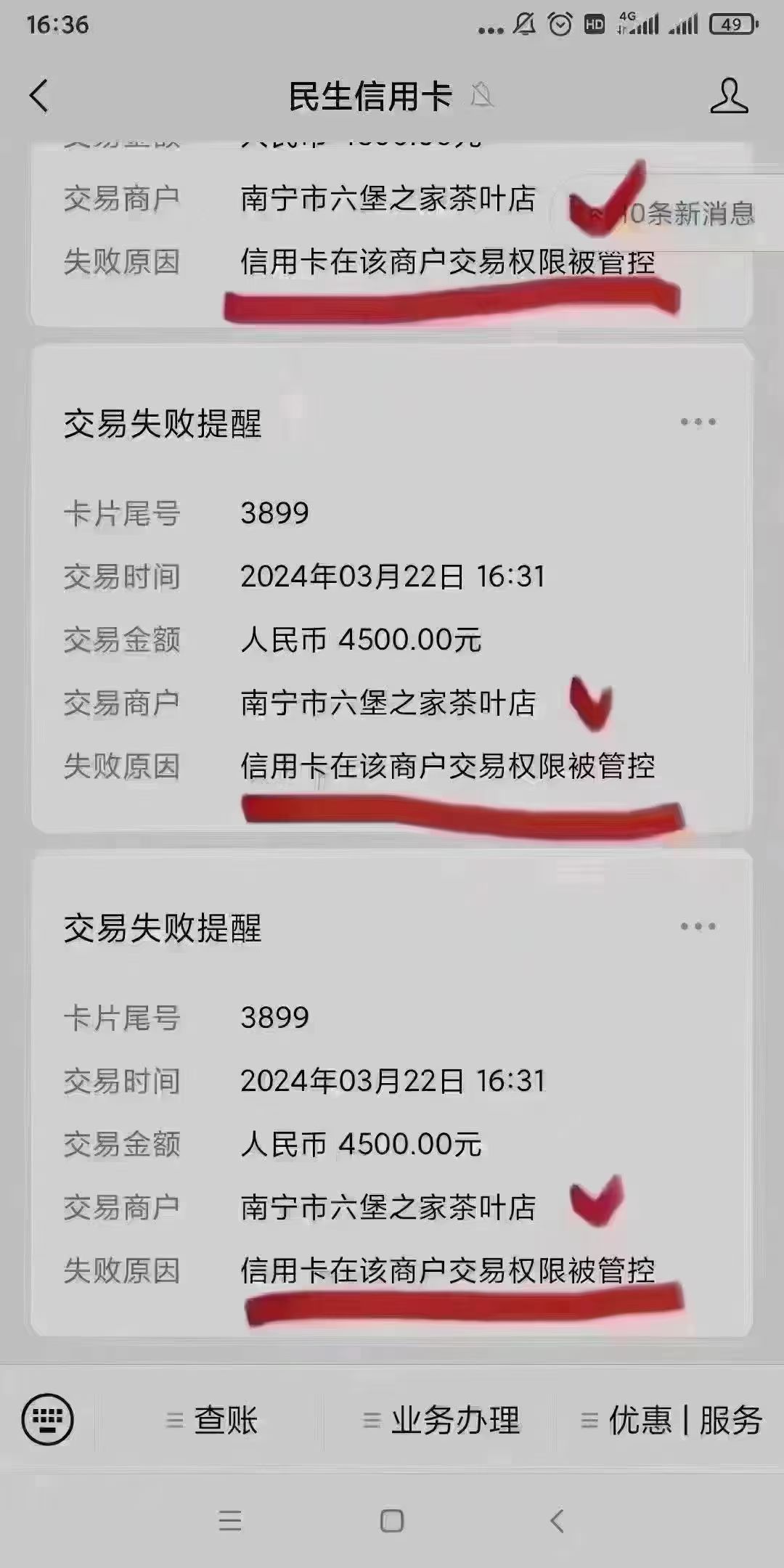Viewport: 784px width, 1568px height.
Task: Go back from 民生信用卡 chat
Action: click(39, 96)
